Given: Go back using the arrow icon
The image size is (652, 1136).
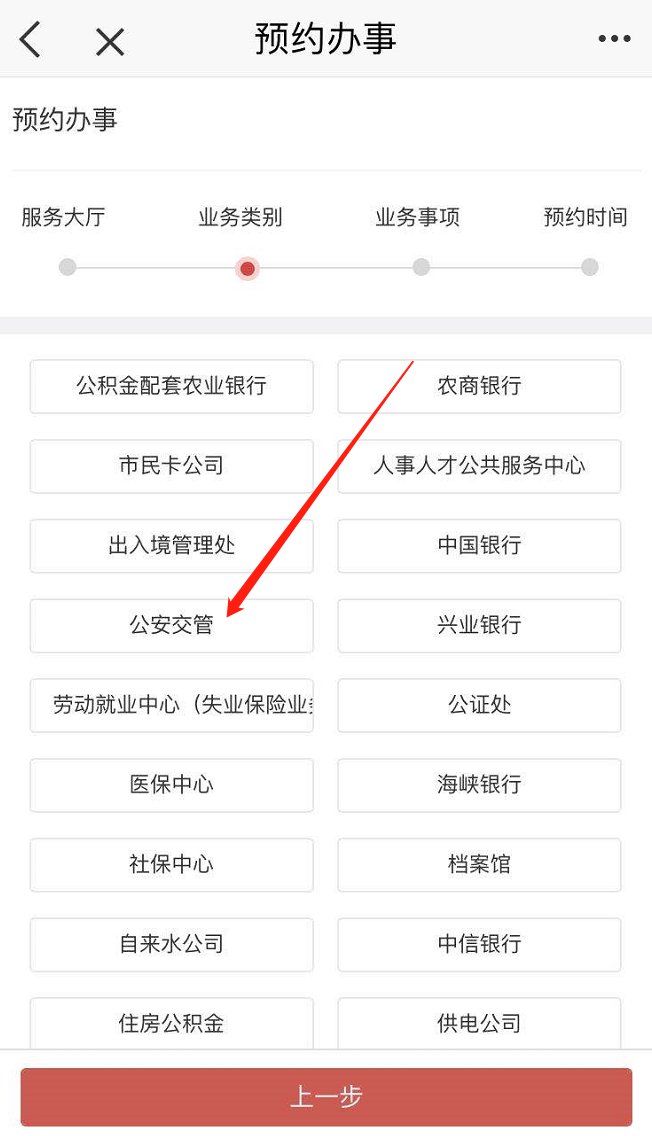Looking at the screenshot, I should pyautogui.click(x=31, y=40).
